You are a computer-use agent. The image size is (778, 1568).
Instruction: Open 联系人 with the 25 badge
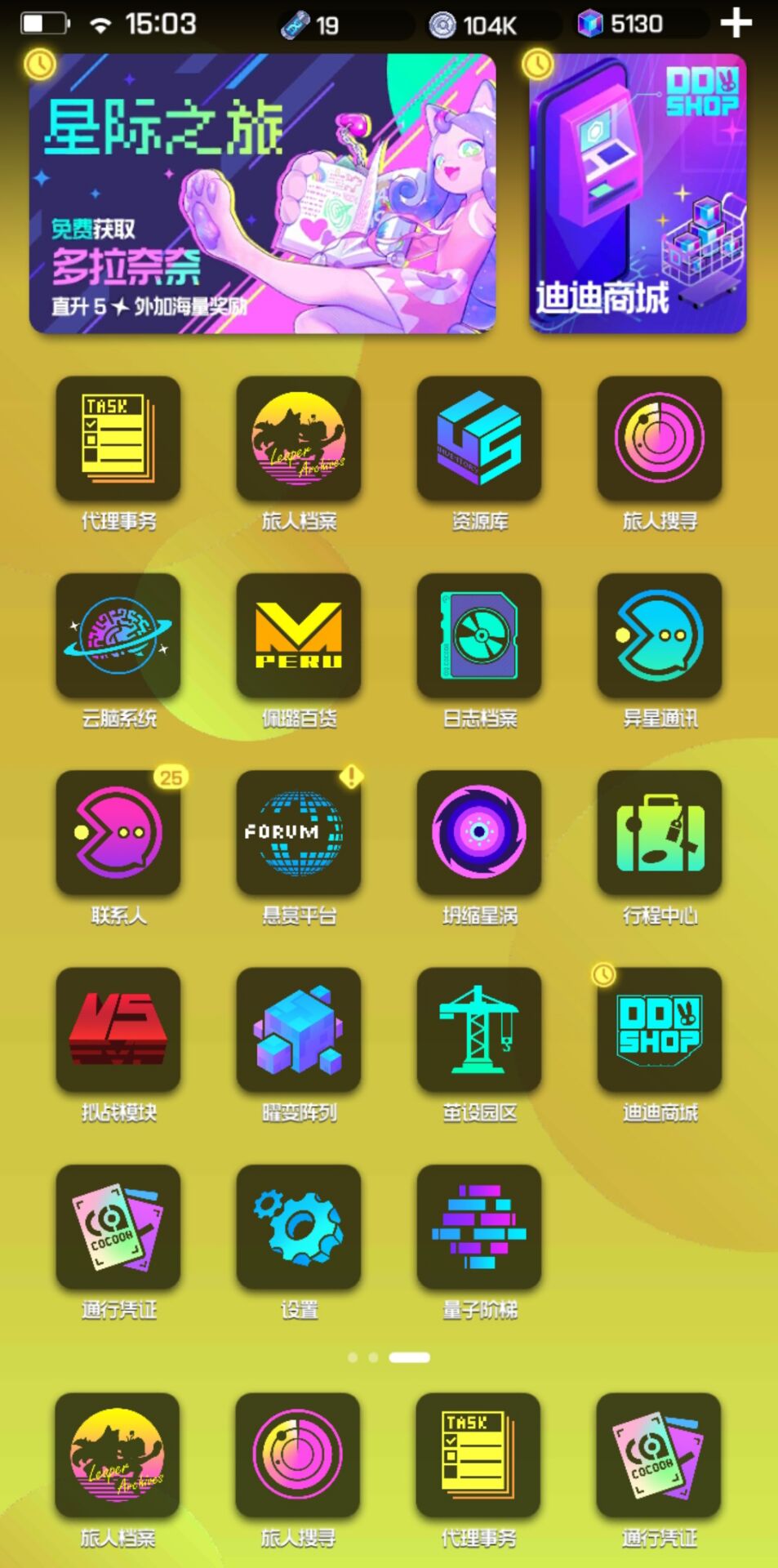tap(118, 833)
